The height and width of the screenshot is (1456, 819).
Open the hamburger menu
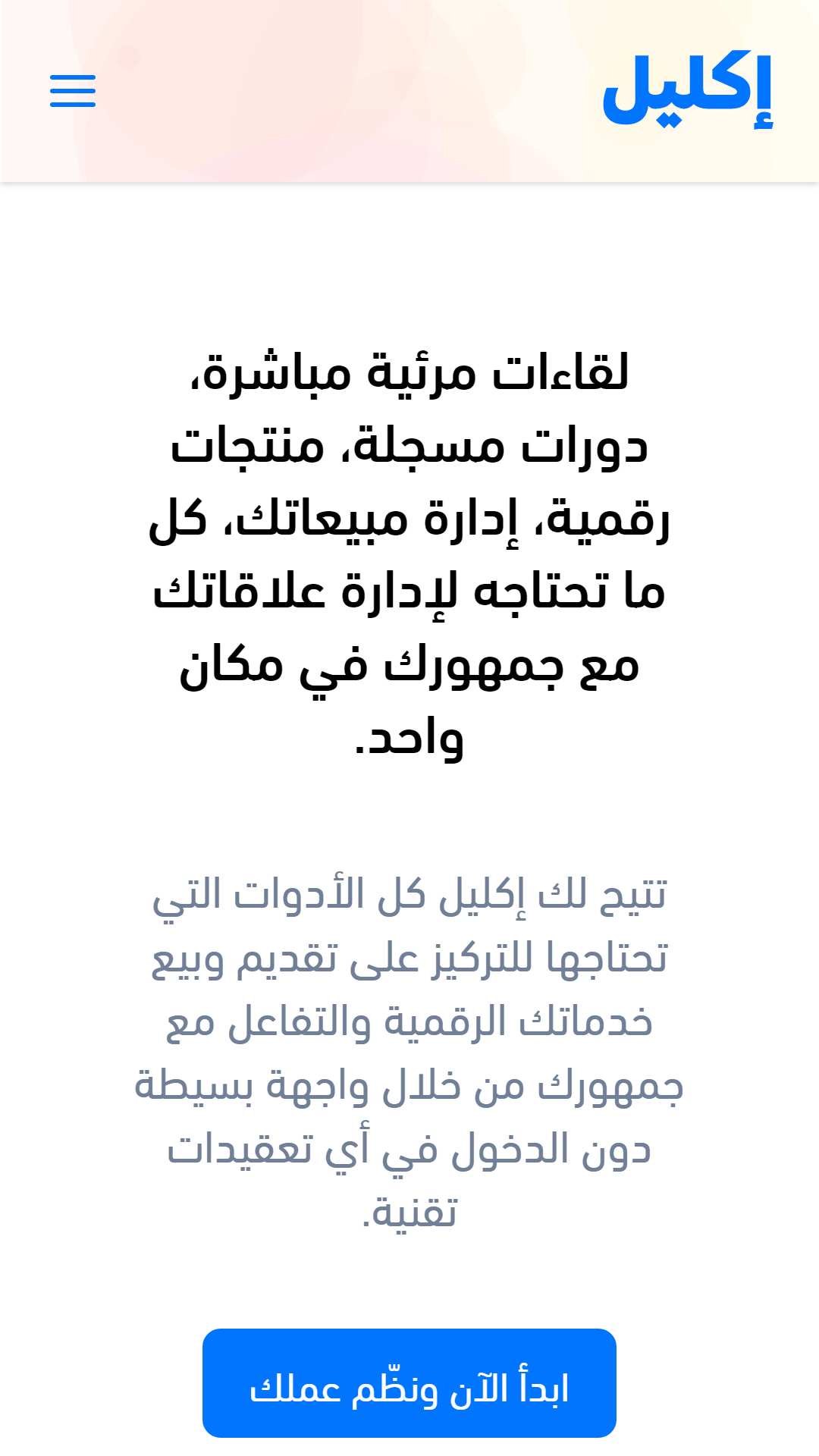(x=73, y=91)
